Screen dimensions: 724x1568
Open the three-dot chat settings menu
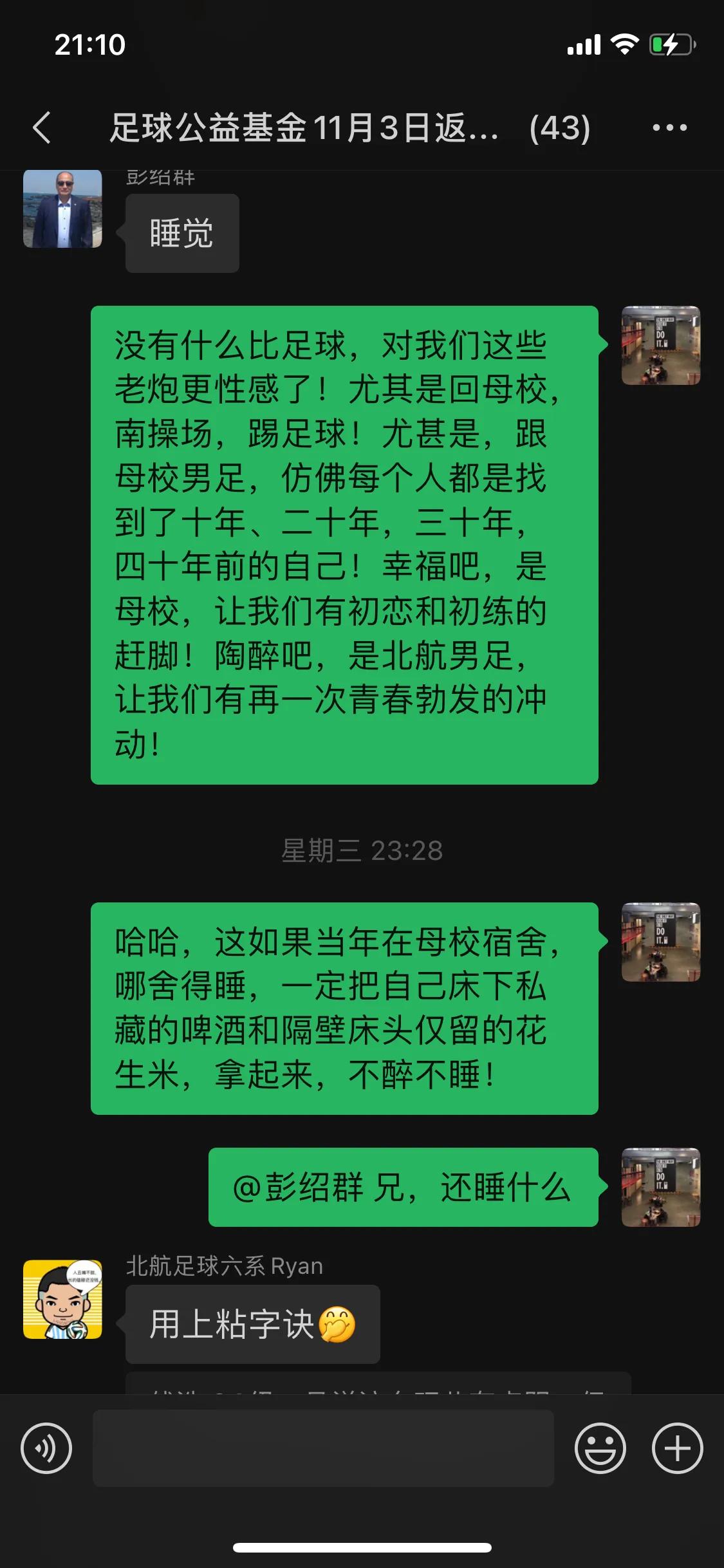click(667, 126)
